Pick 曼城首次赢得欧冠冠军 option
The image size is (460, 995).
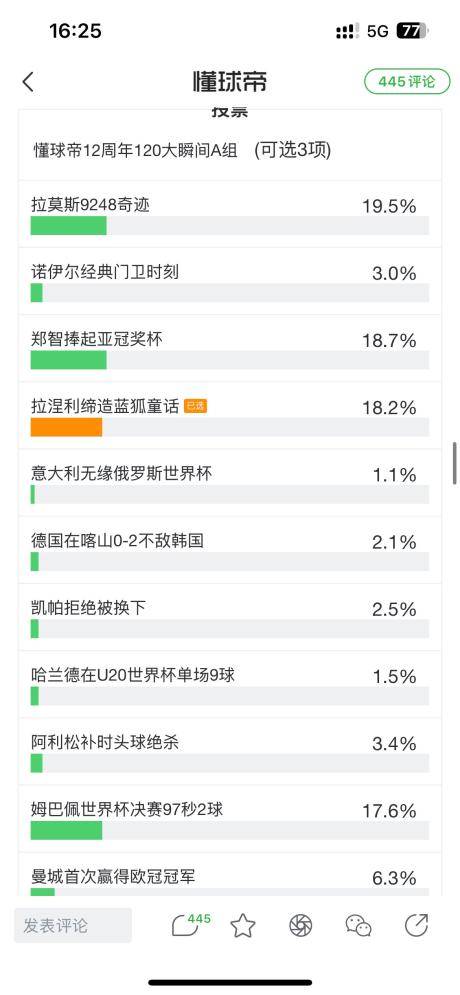point(230,875)
